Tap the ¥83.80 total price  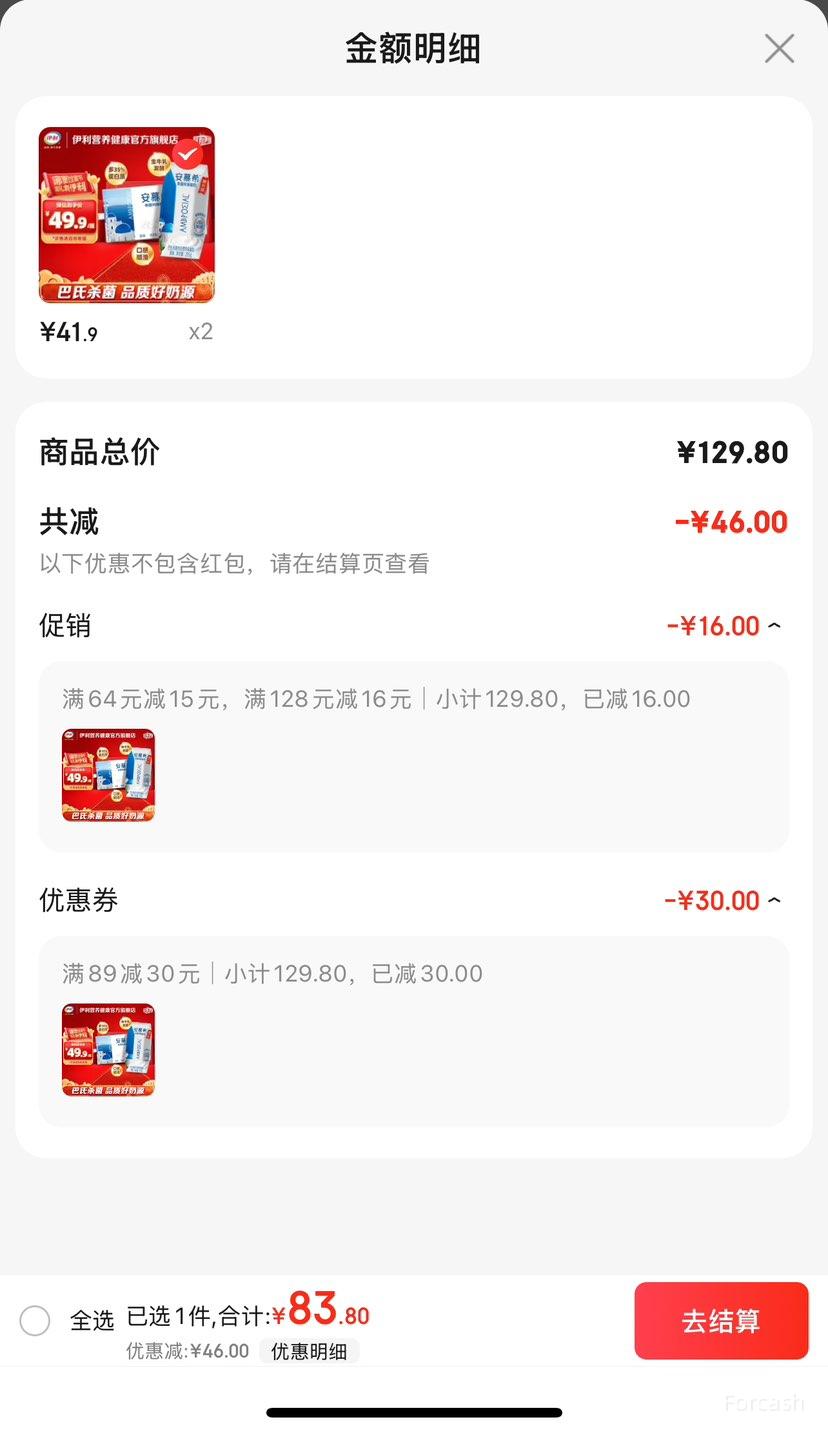(x=319, y=1316)
